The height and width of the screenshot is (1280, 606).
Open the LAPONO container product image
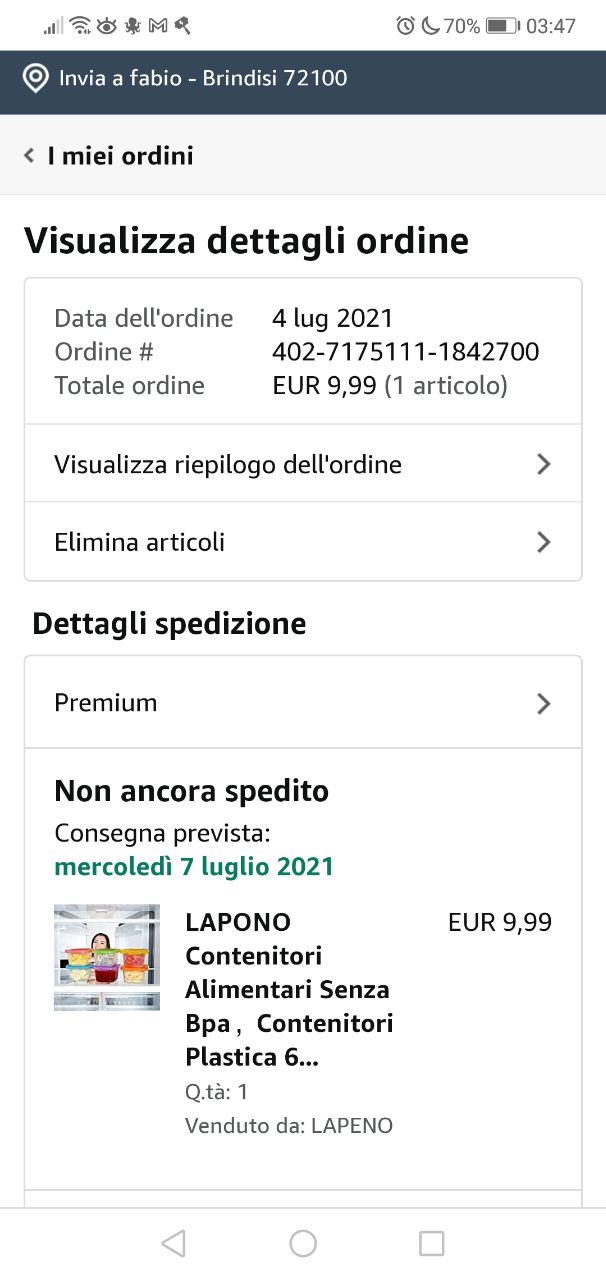coord(107,958)
